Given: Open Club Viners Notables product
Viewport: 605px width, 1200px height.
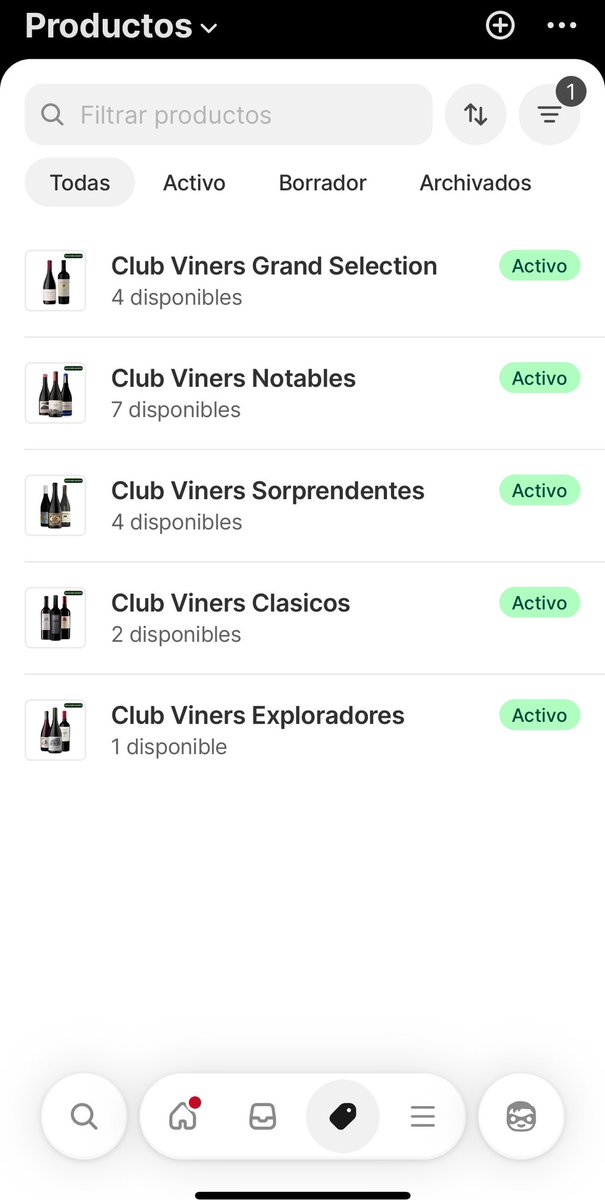Looking at the screenshot, I should click(x=234, y=393).
